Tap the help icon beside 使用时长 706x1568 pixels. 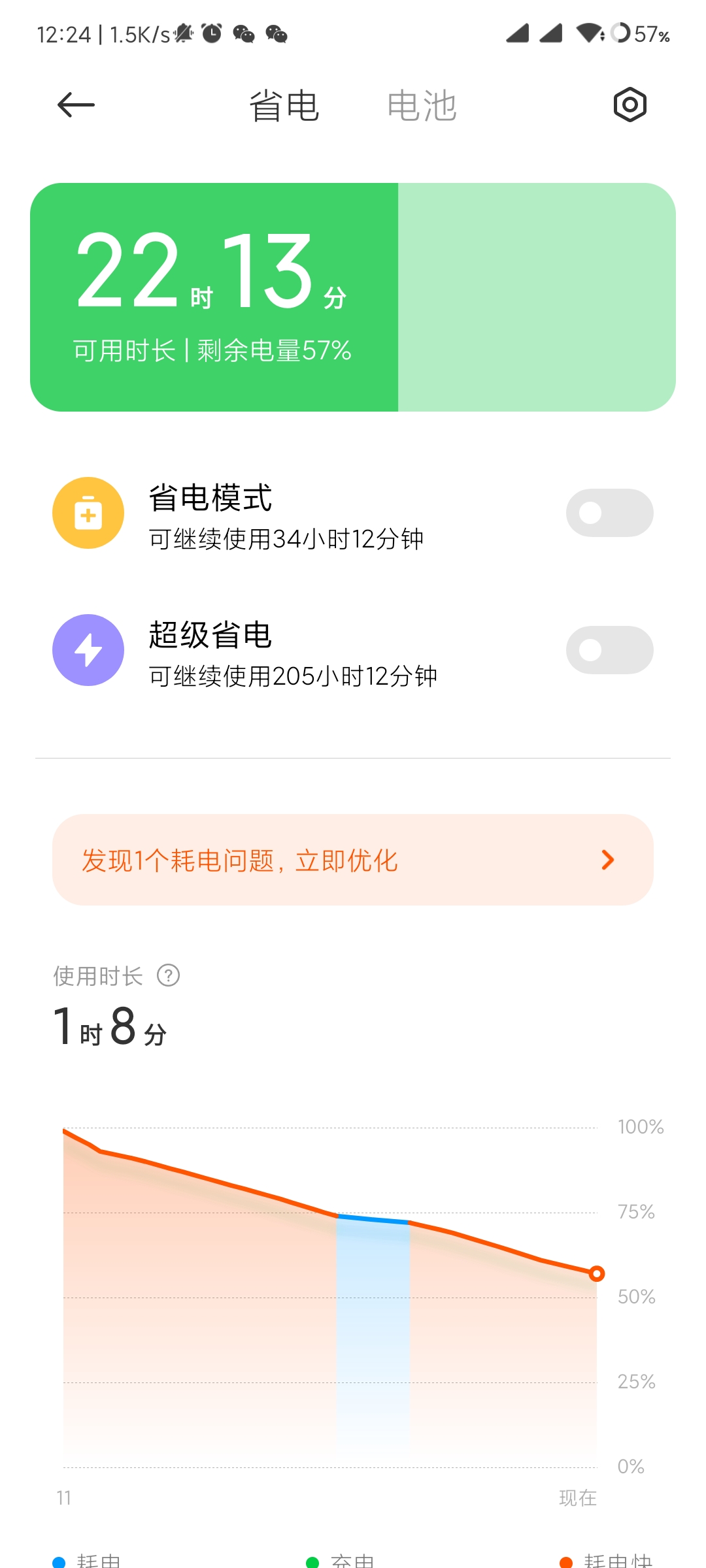[x=169, y=975]
